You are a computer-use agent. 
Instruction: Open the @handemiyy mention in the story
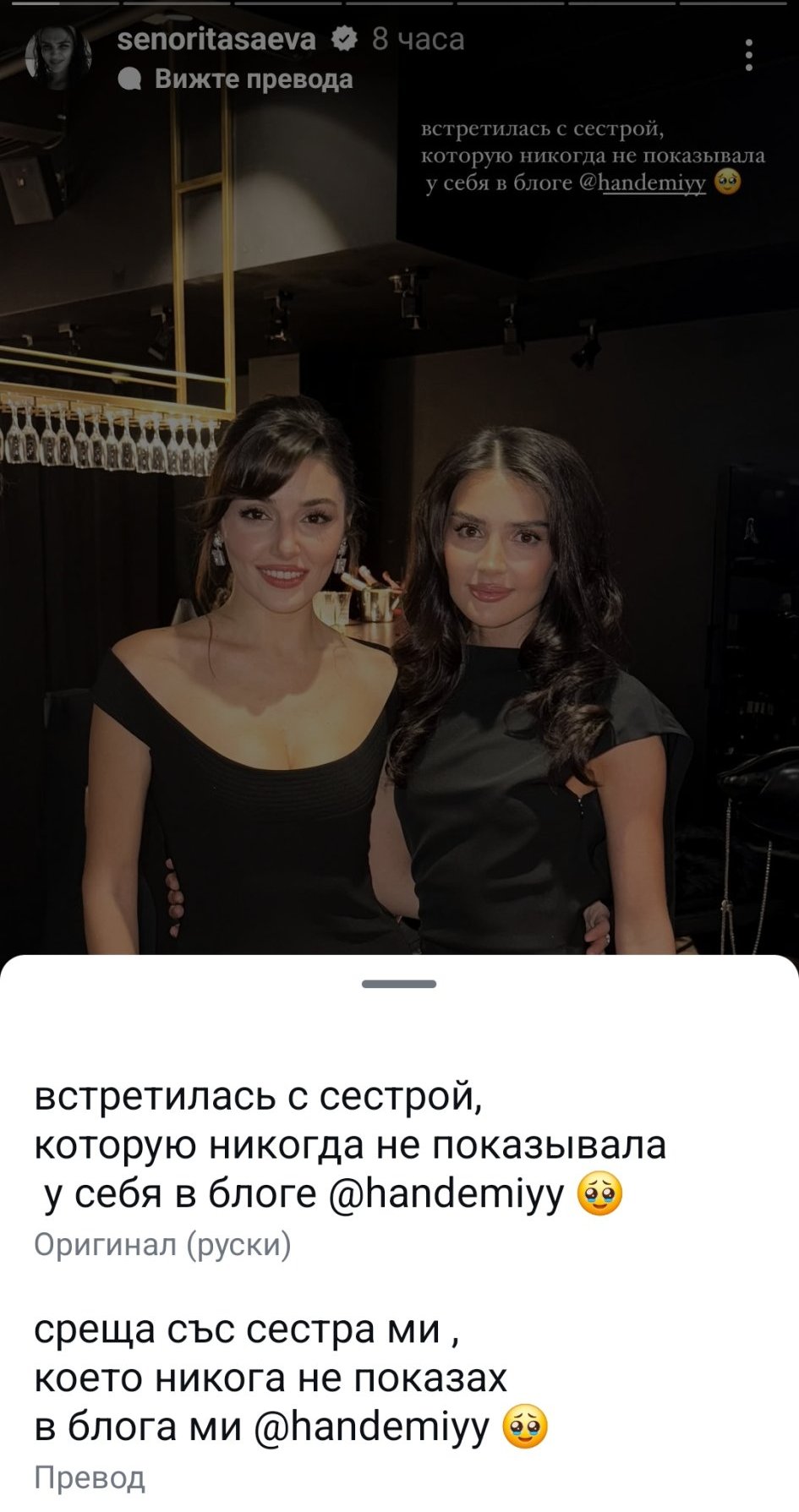(x=643, y=183)
